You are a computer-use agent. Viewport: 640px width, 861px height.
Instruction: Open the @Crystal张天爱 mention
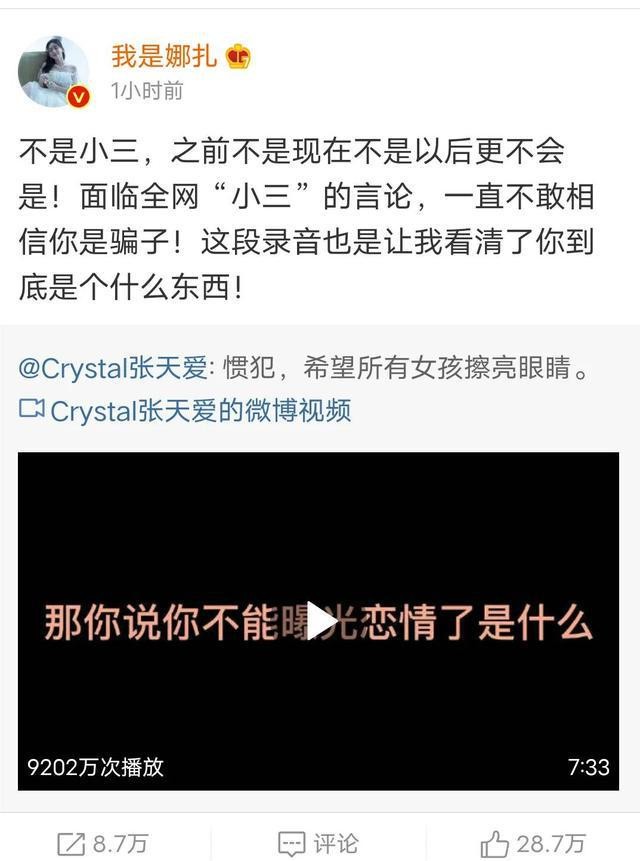(113, 369)
